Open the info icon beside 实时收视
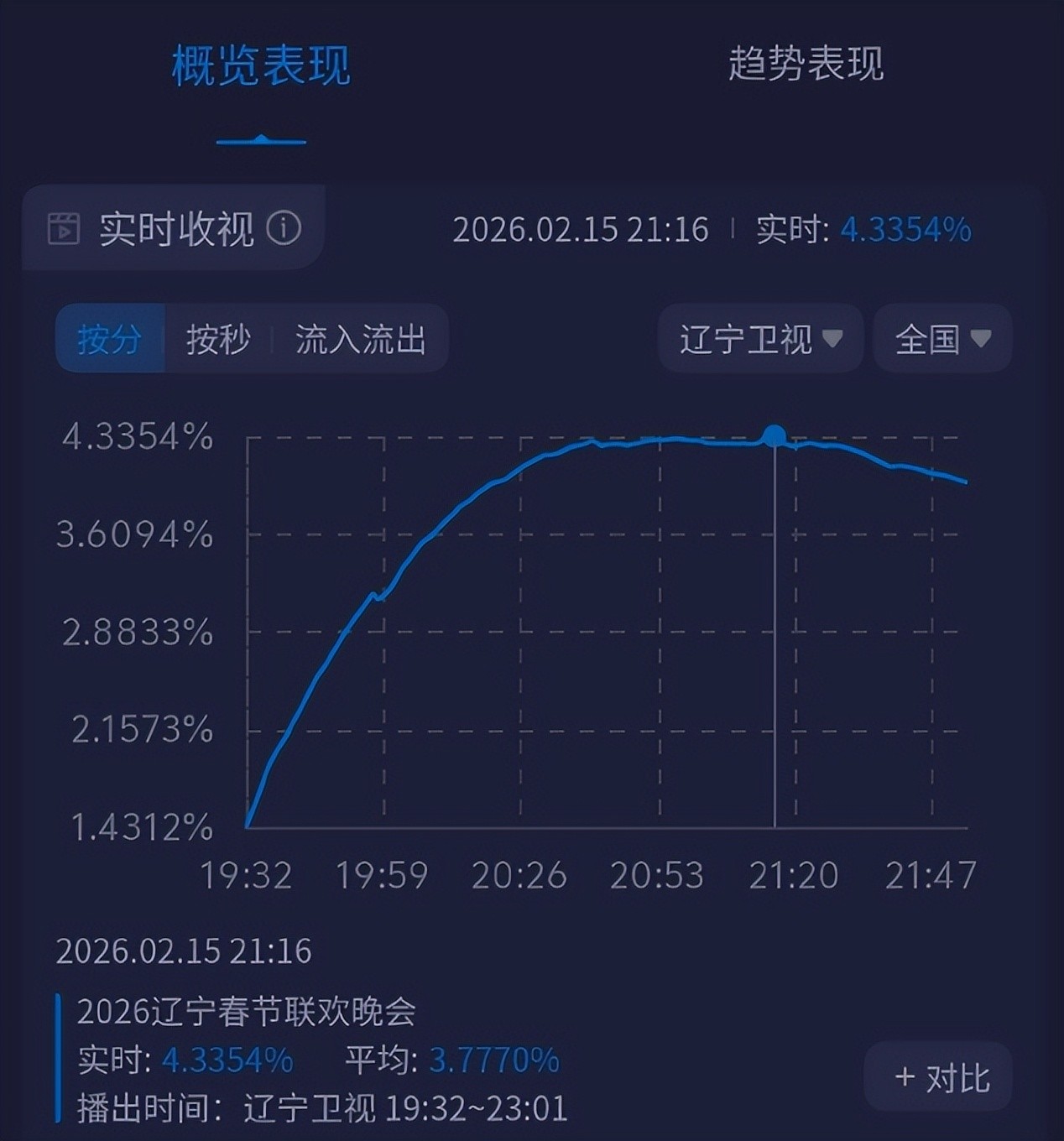The height and width of the screenshot is (1141, 1064). click(x=284, y=228)
